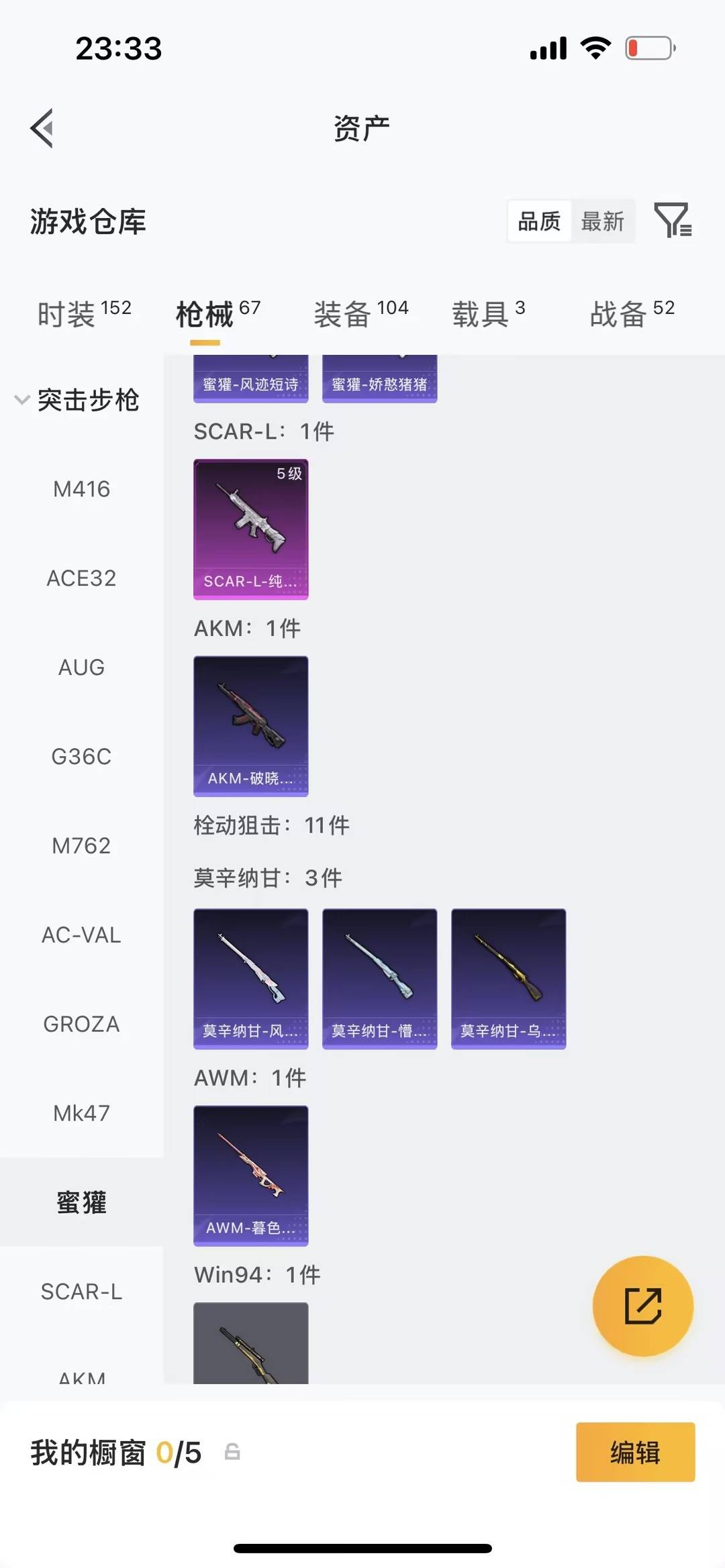Open filter options via the funnel icon
This screenshot has width=725, height=1568.
(x=673, y=221)
